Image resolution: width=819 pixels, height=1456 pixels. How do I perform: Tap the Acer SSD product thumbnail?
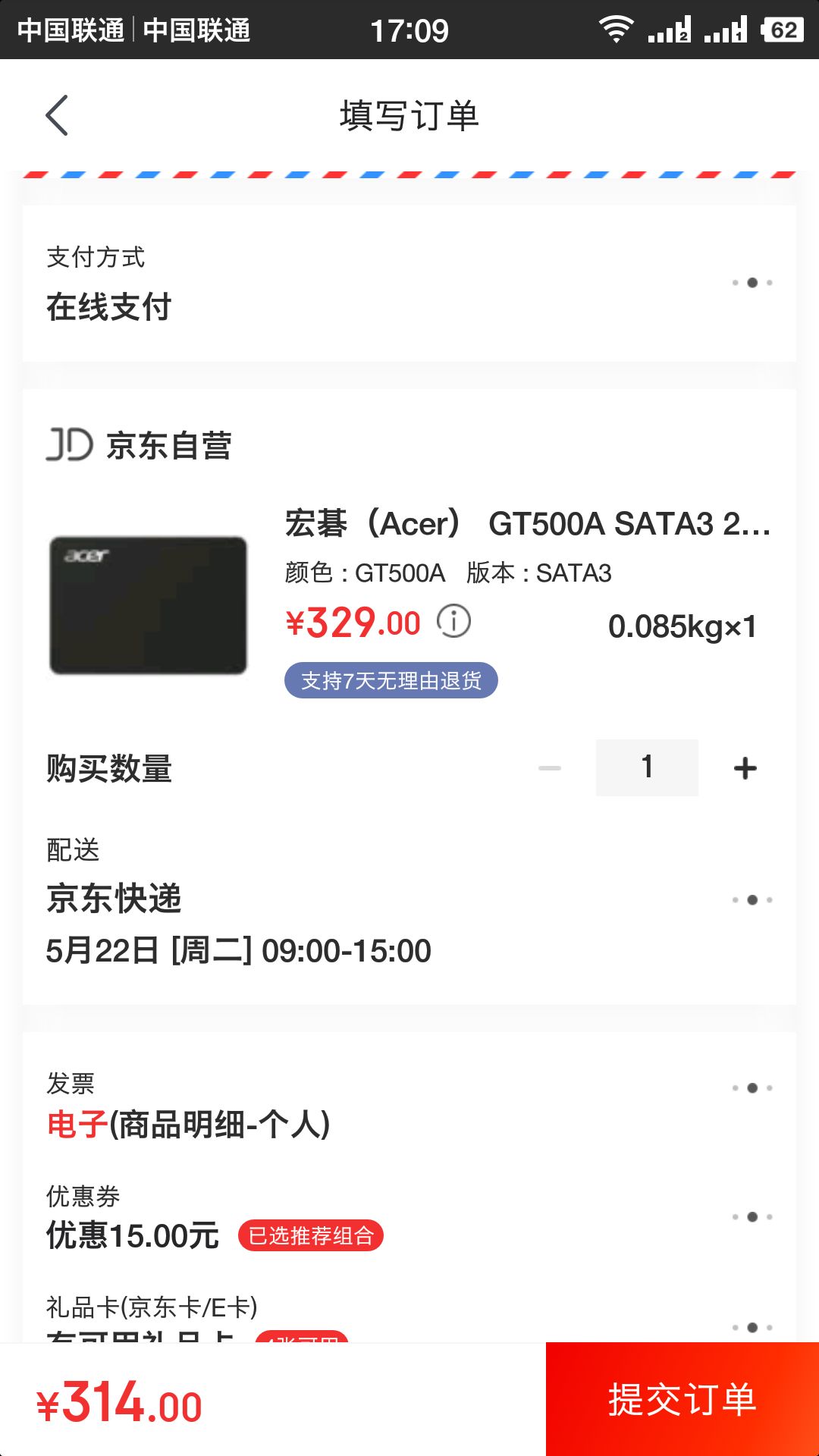point(149,603)
